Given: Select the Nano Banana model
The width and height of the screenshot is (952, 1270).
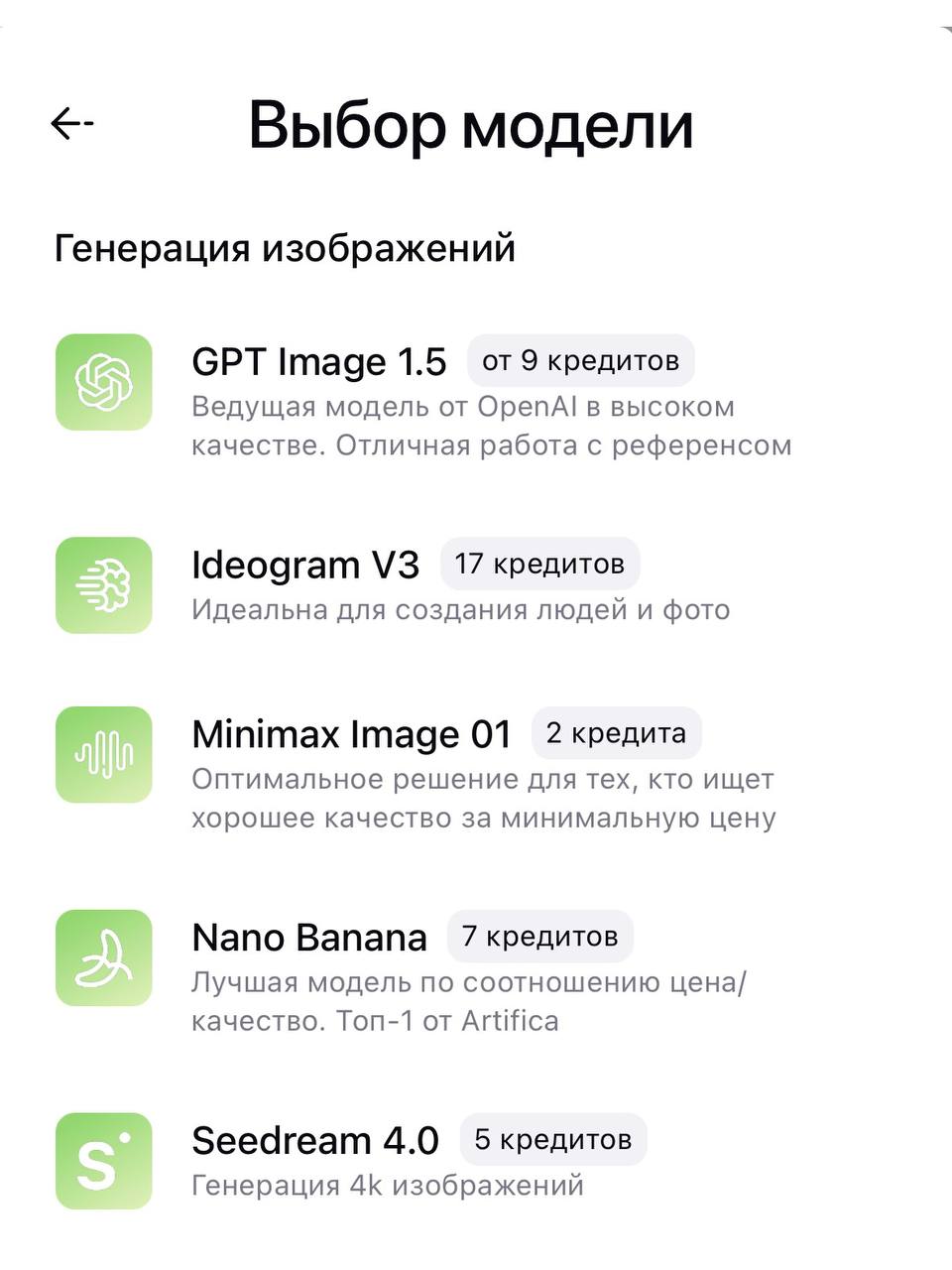Looking at the screenshot, I should pos(309,938).
